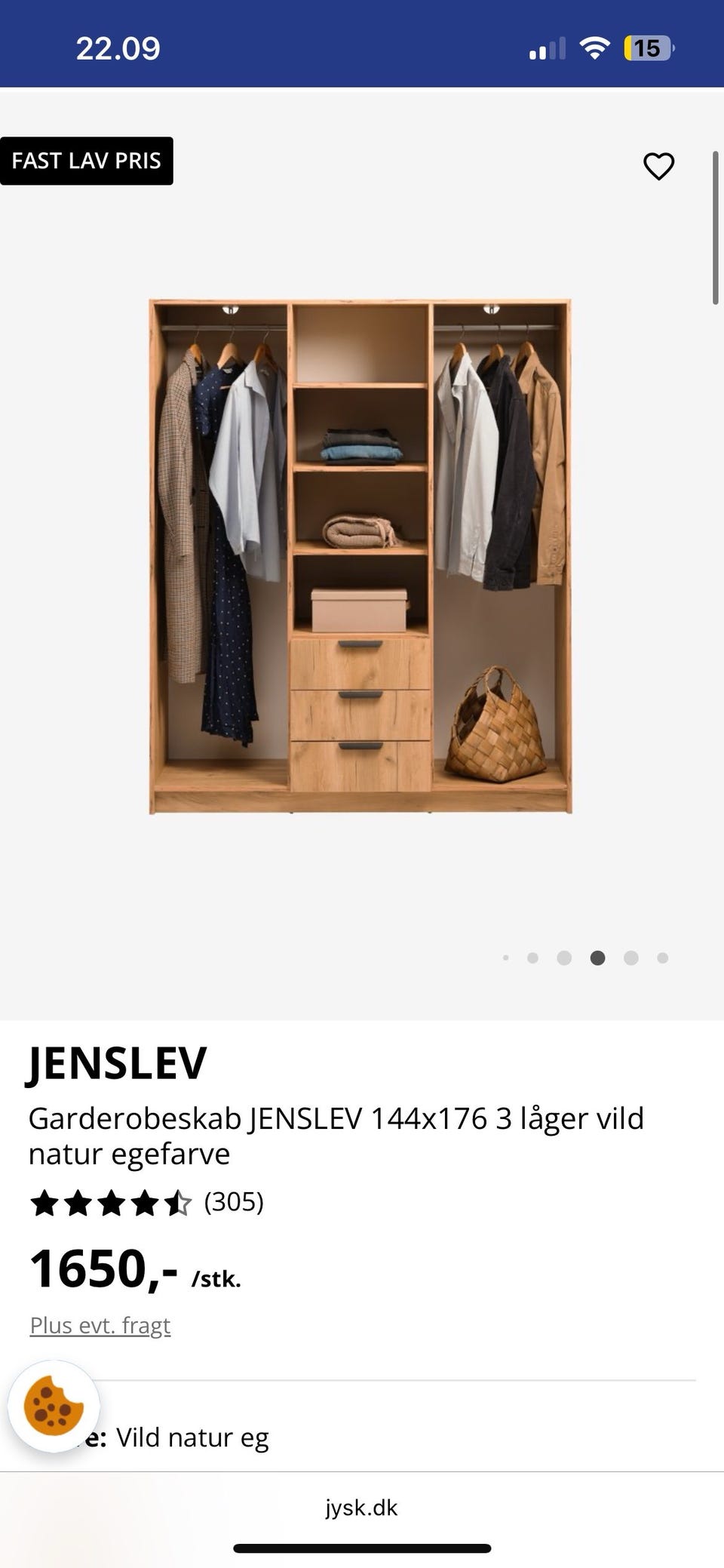Tap the jysk.dk address bar
Screen dimensions: 724x1568
pos(361,1508)
